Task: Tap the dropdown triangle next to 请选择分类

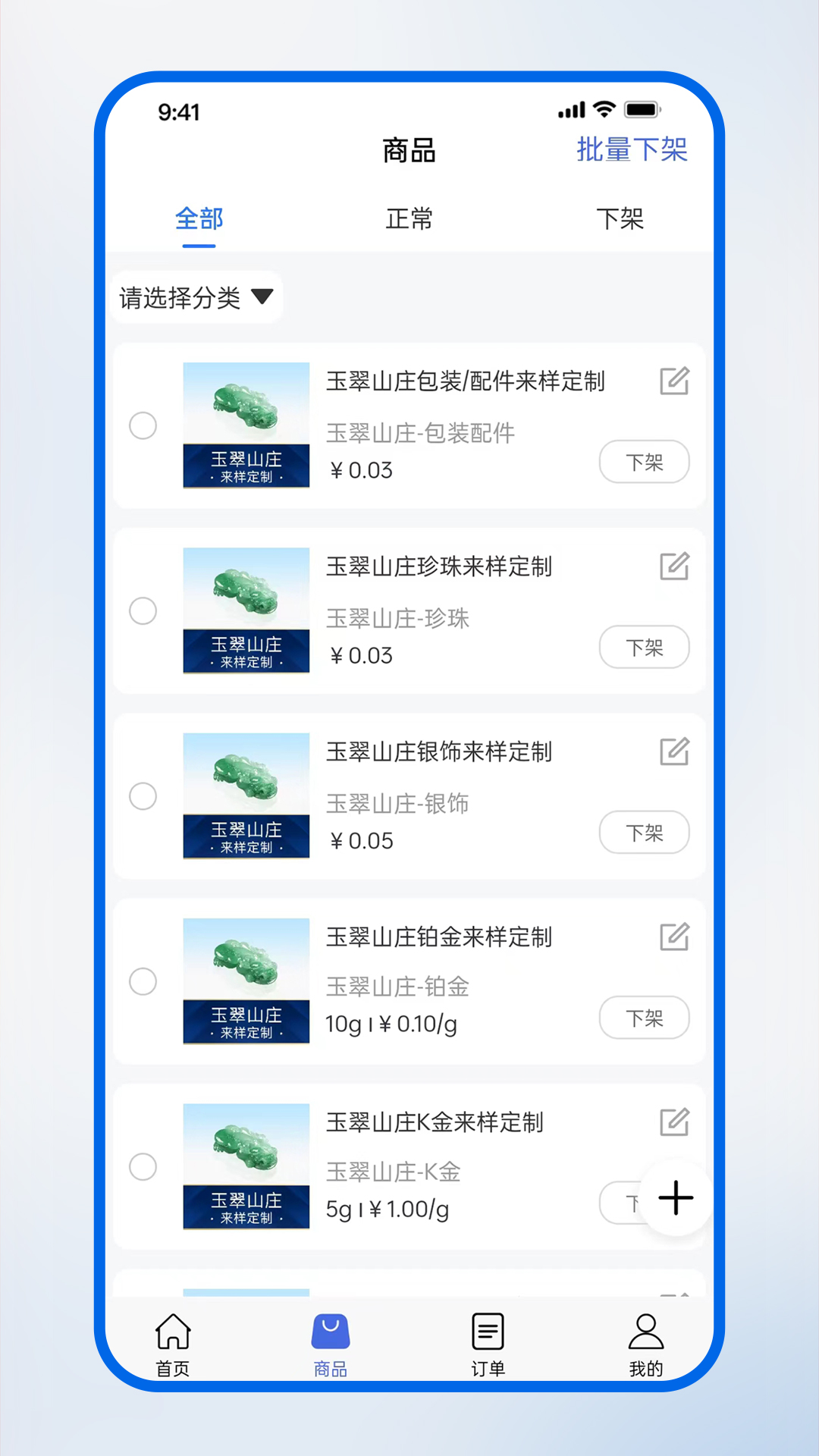Action: 261,297
